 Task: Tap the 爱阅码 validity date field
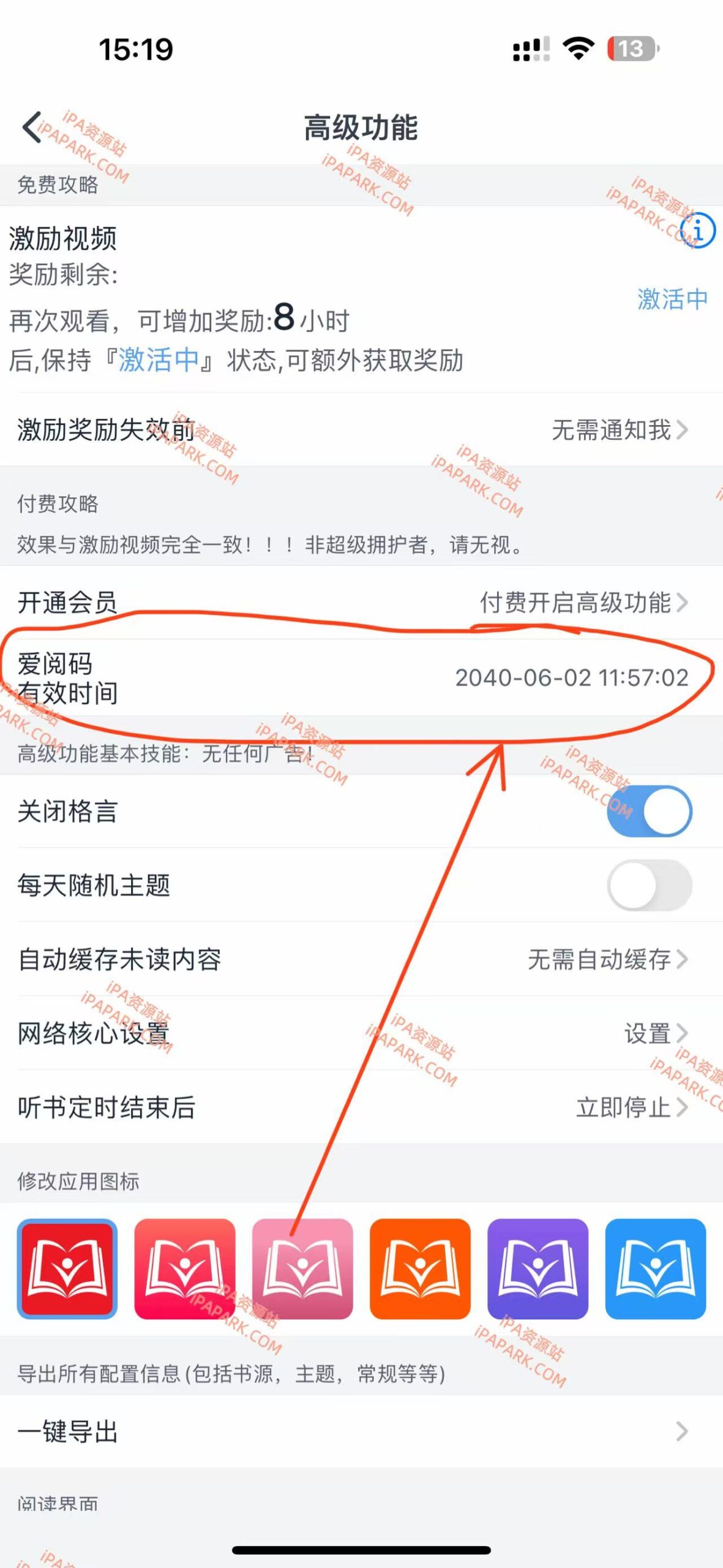[572, 679]
